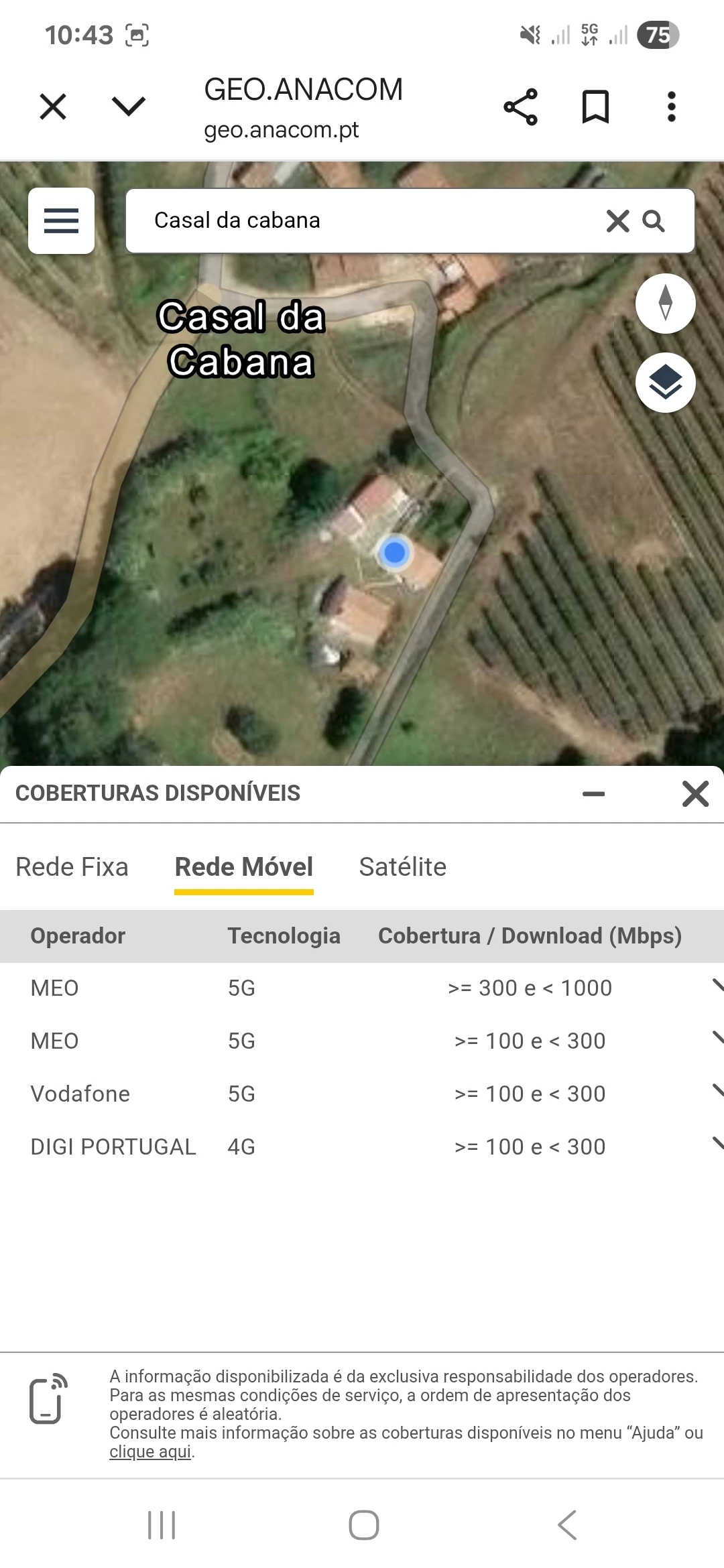The width and height of the screenshot is (724, 1568).
Task: Minimize the Coberturas Disponíveis panel
Action: coord(593,794)
